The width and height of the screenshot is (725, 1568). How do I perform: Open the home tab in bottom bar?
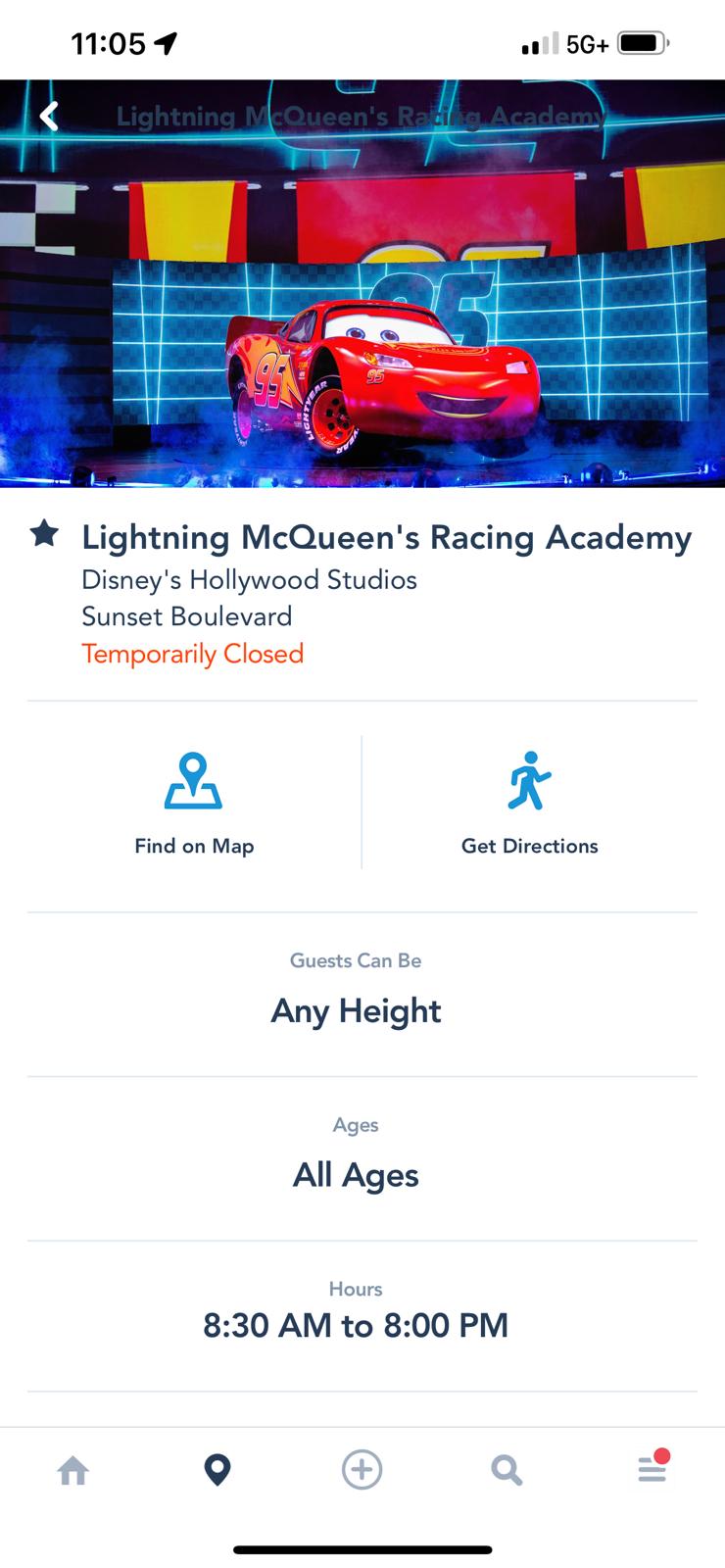coord(73,1470)
